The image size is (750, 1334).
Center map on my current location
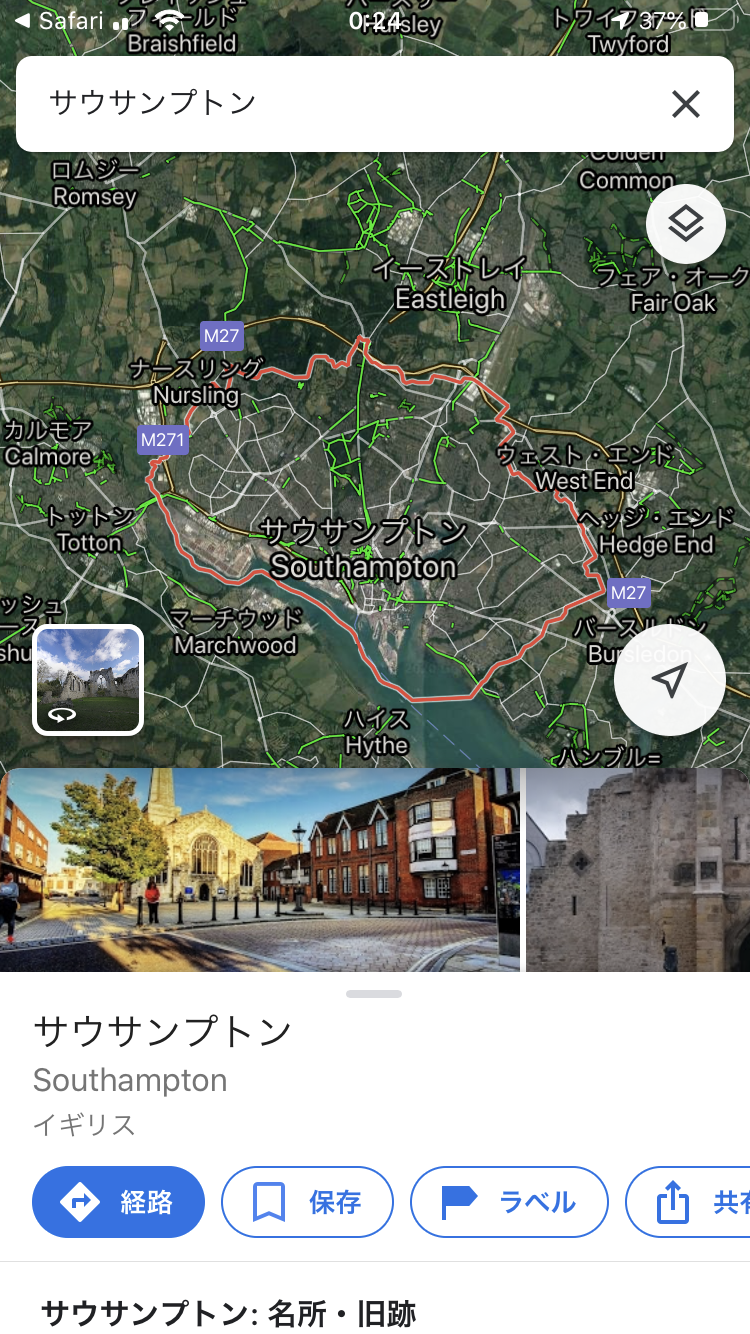pyautogui.click(x=670, y=681)
